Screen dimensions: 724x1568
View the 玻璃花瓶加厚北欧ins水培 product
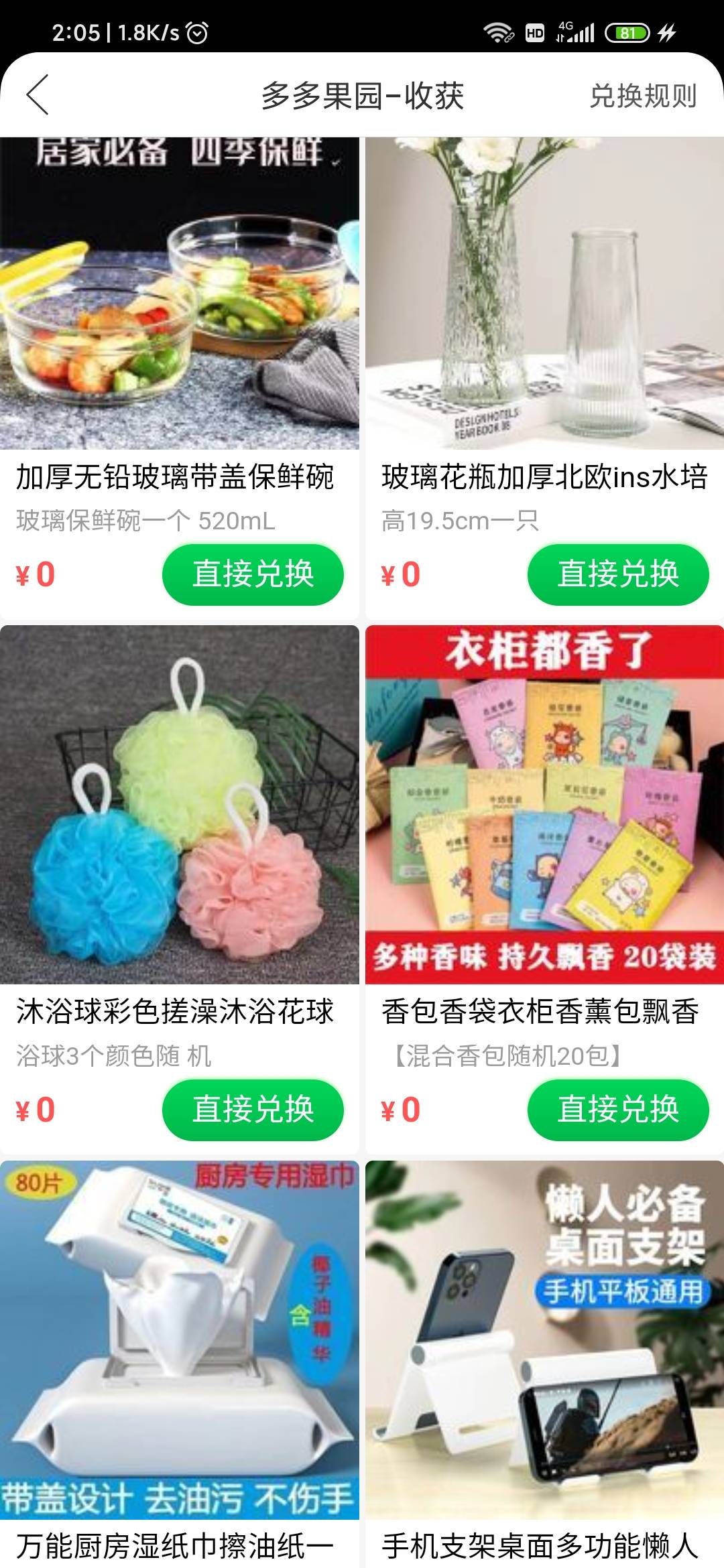tap(544, 293)
